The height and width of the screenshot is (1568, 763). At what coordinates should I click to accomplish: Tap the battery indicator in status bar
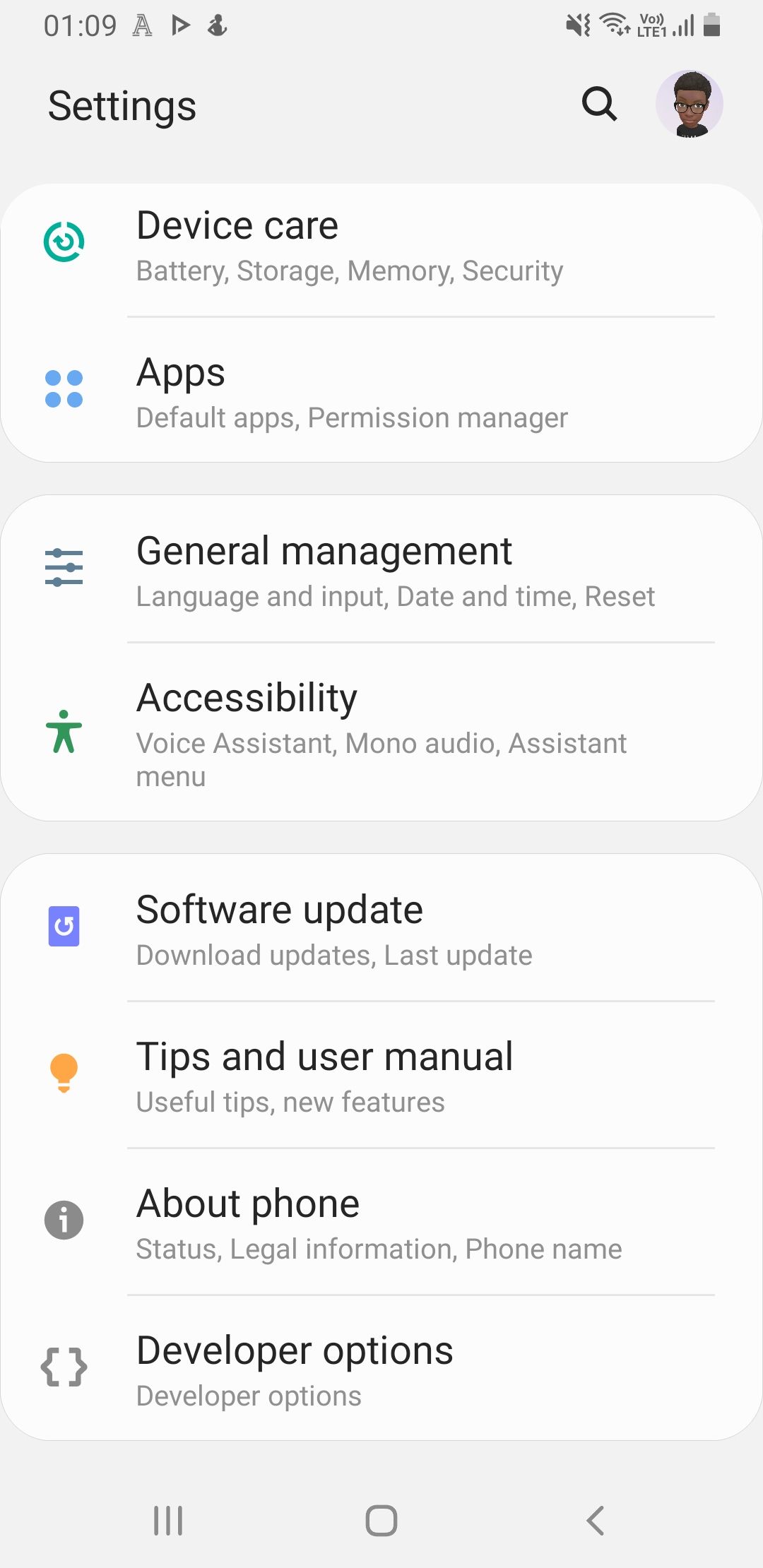(709, 25)
